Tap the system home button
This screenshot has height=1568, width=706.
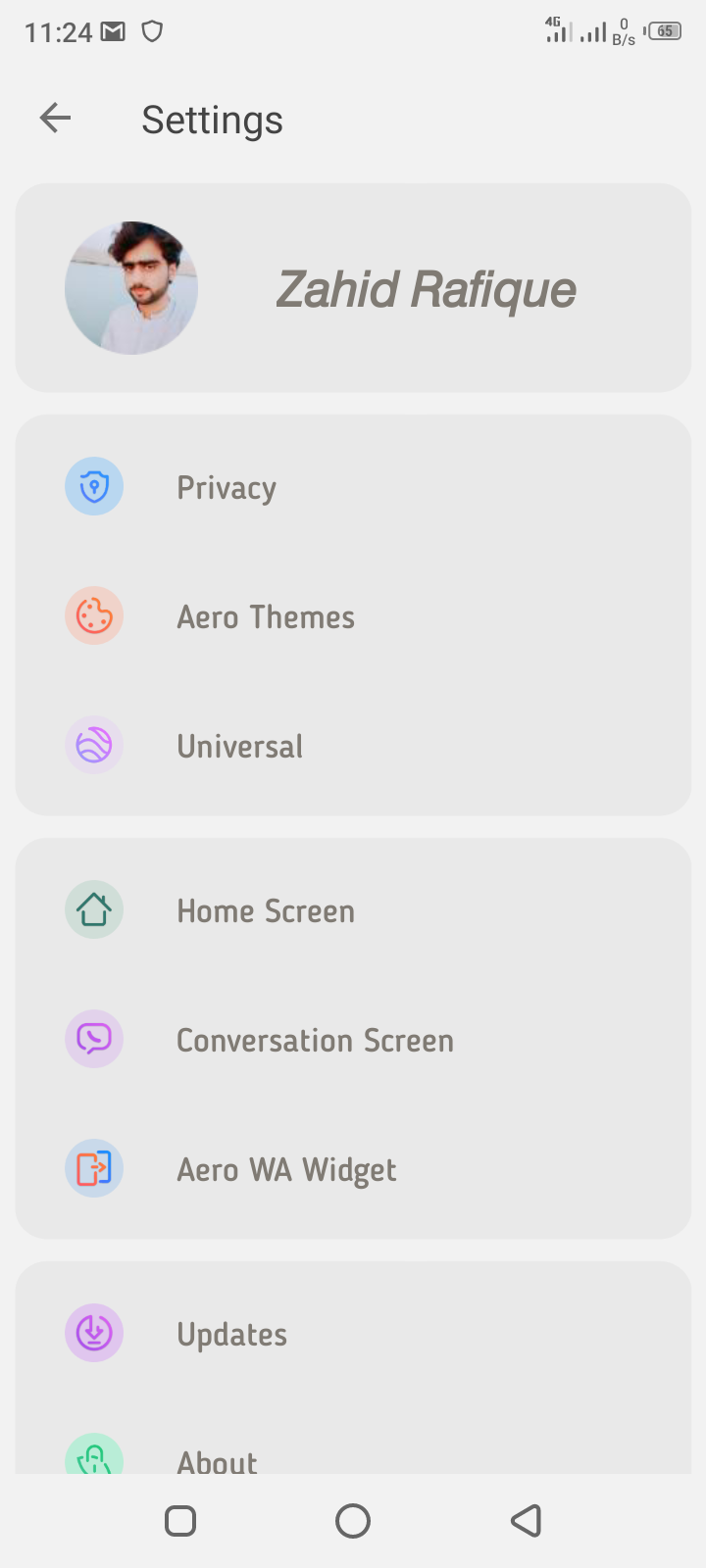(353, 1521)
